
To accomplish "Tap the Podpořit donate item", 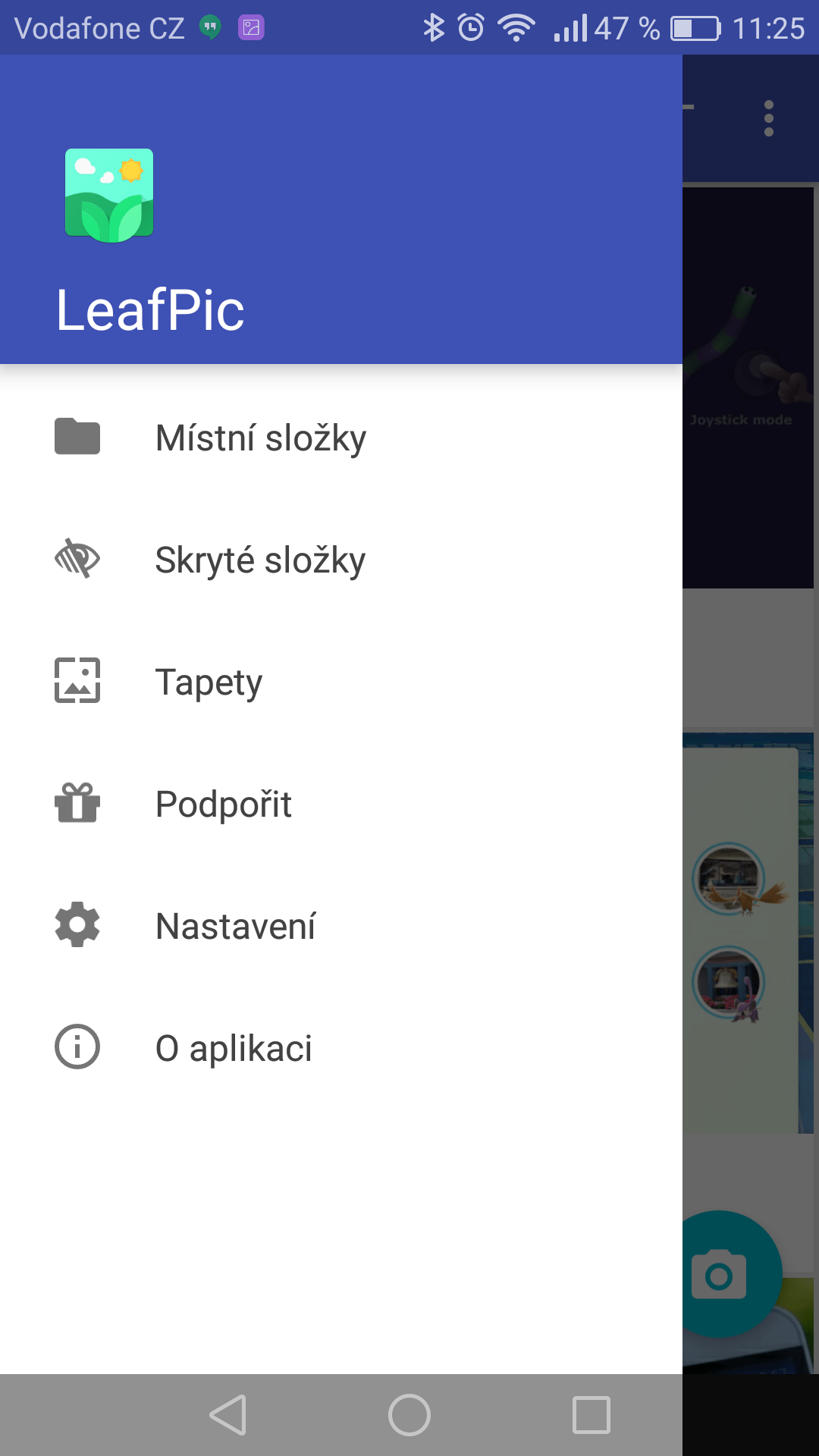I will pyautogui.click(x=341, y=804).
